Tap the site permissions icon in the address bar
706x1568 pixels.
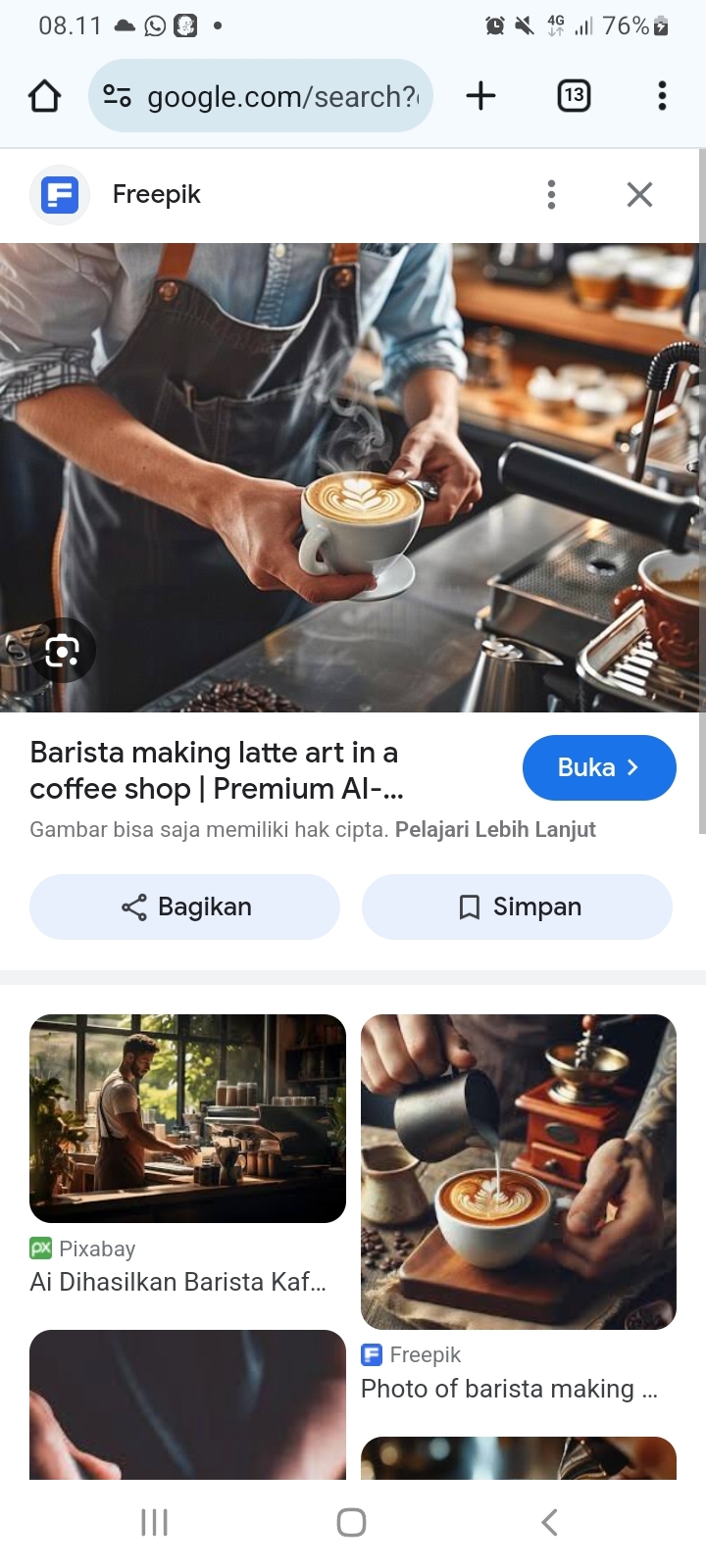click(x=116, y=96)
